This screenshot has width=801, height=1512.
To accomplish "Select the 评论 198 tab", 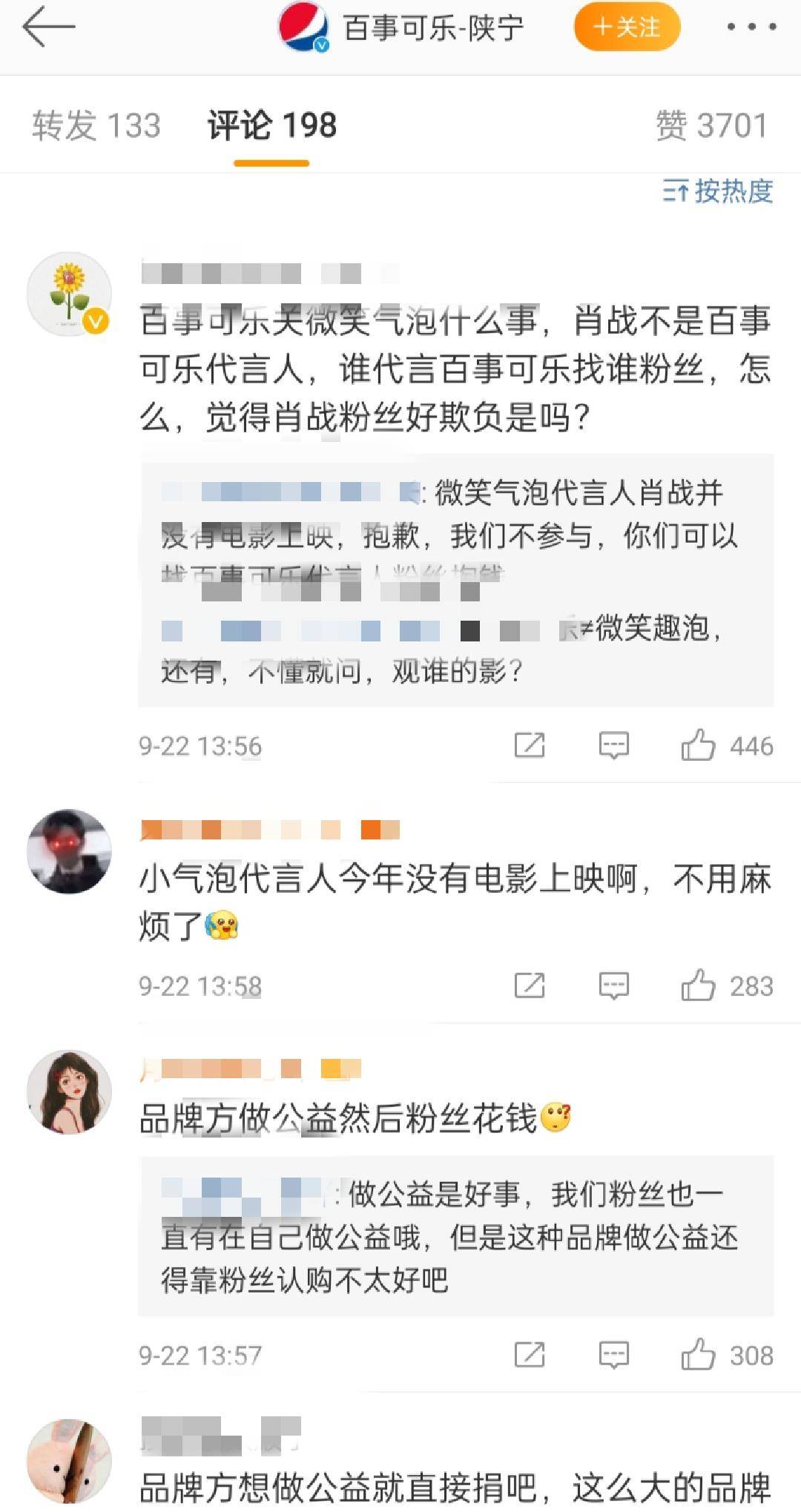I will click(x=271, y=125).
